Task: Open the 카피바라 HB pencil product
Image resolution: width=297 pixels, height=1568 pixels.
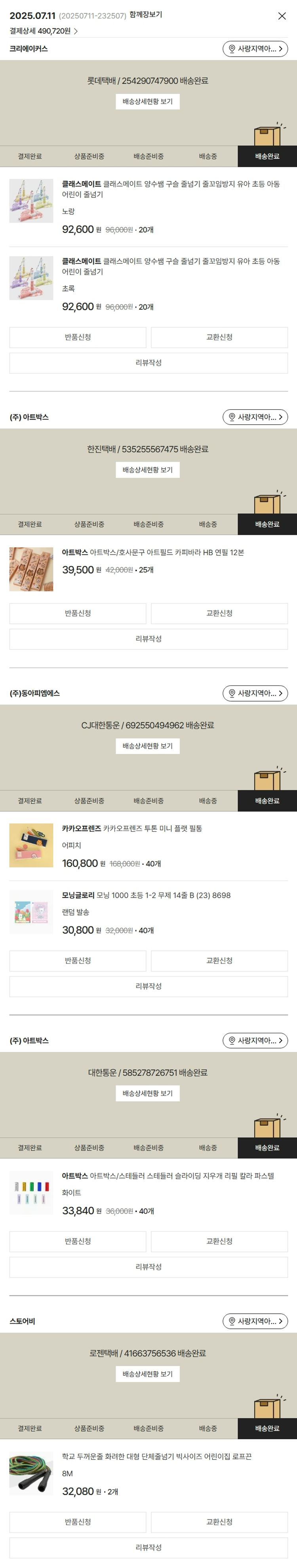Action: click(x=152, y=553)
